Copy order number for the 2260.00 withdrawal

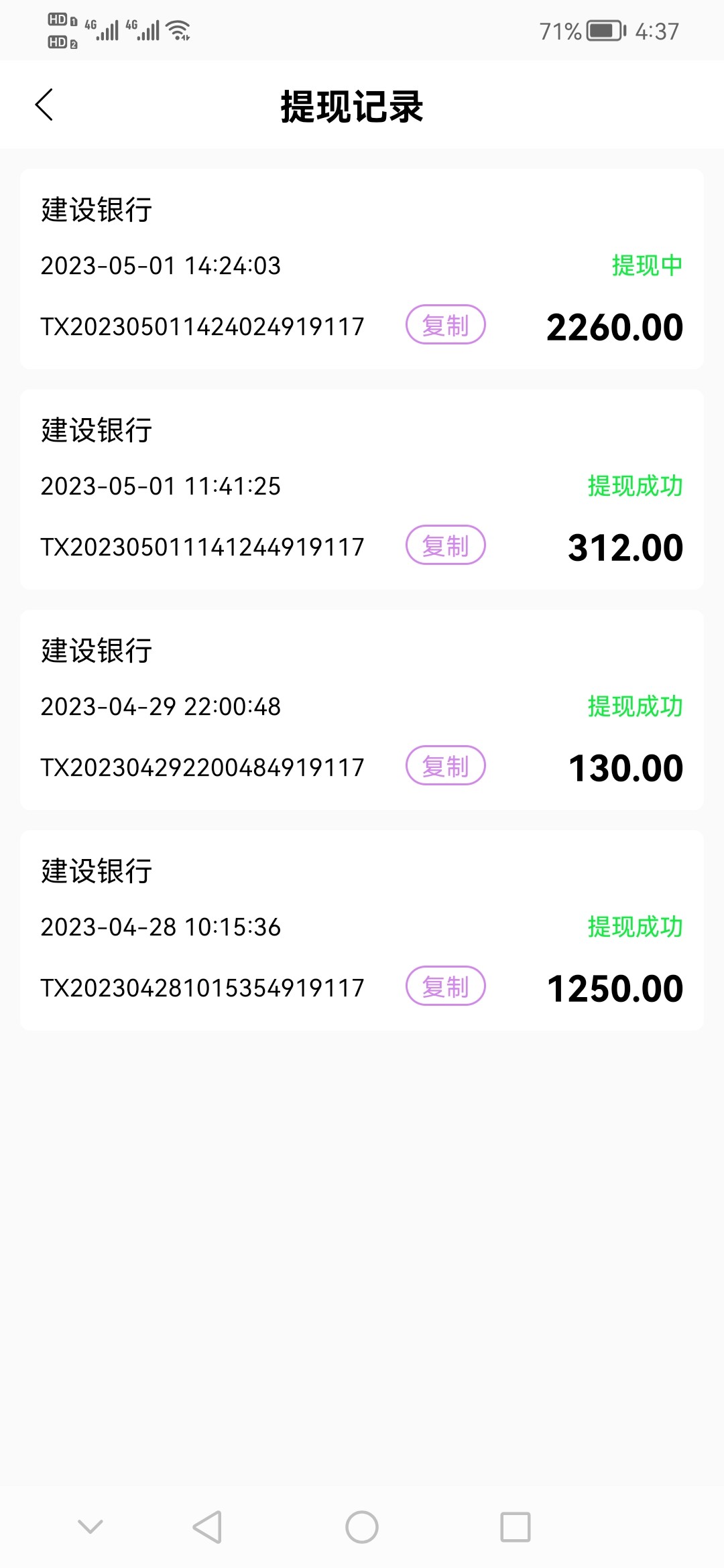(445, 325)
